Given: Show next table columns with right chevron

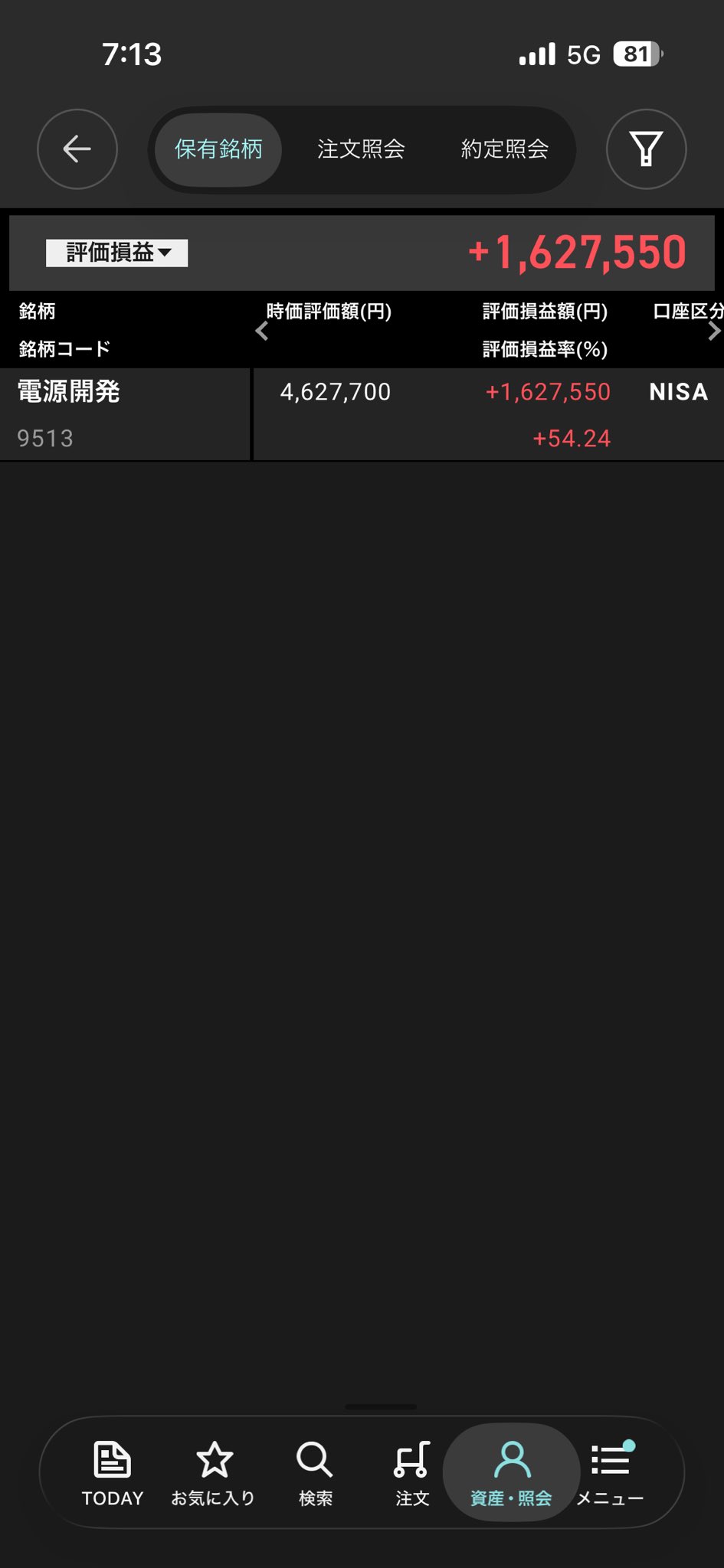Looking at the screenshot, I should pyautogui.click(x=713, y=331).
